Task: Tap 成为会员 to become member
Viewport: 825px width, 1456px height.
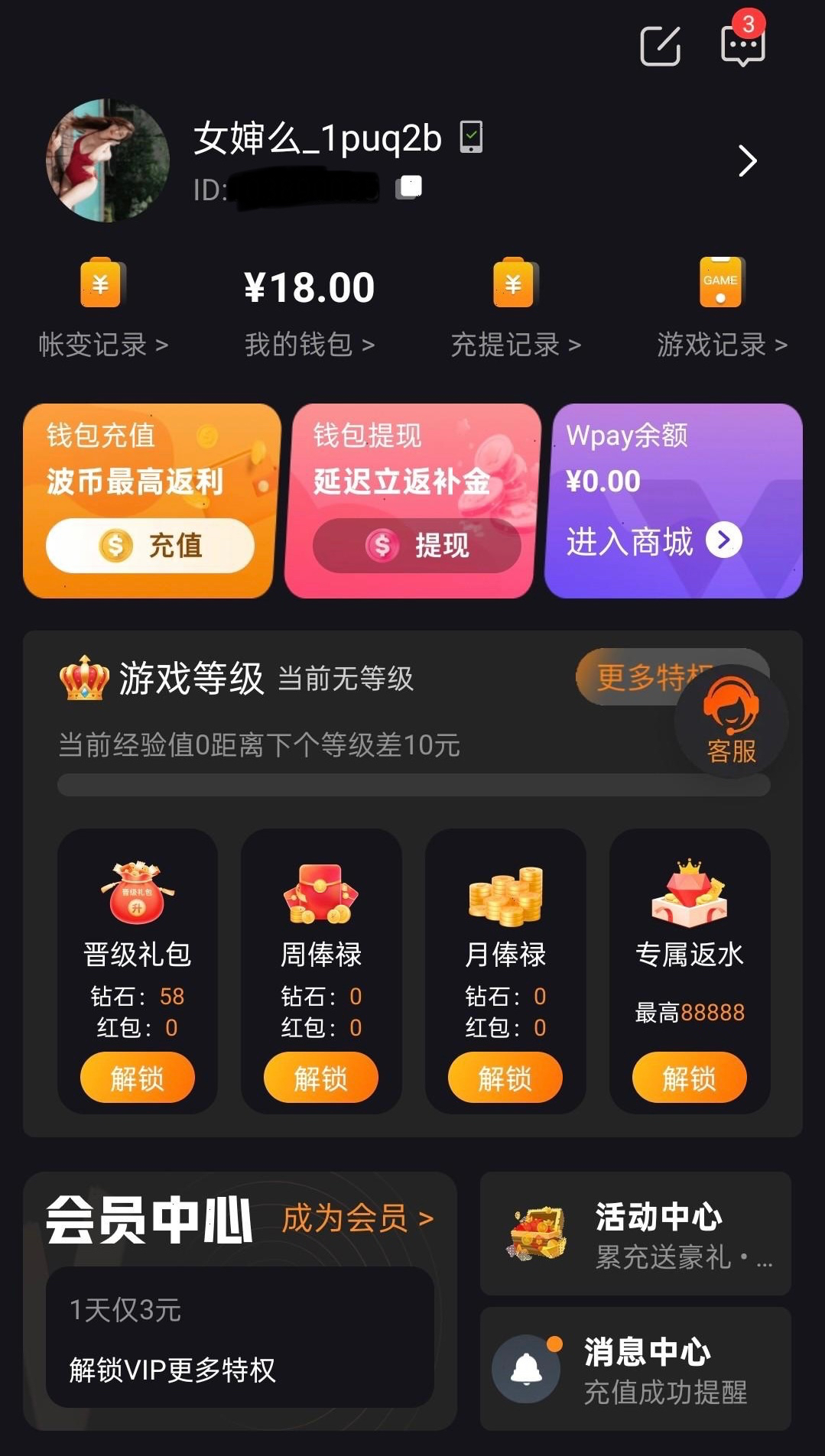Action: click(x=357, y=1218)
